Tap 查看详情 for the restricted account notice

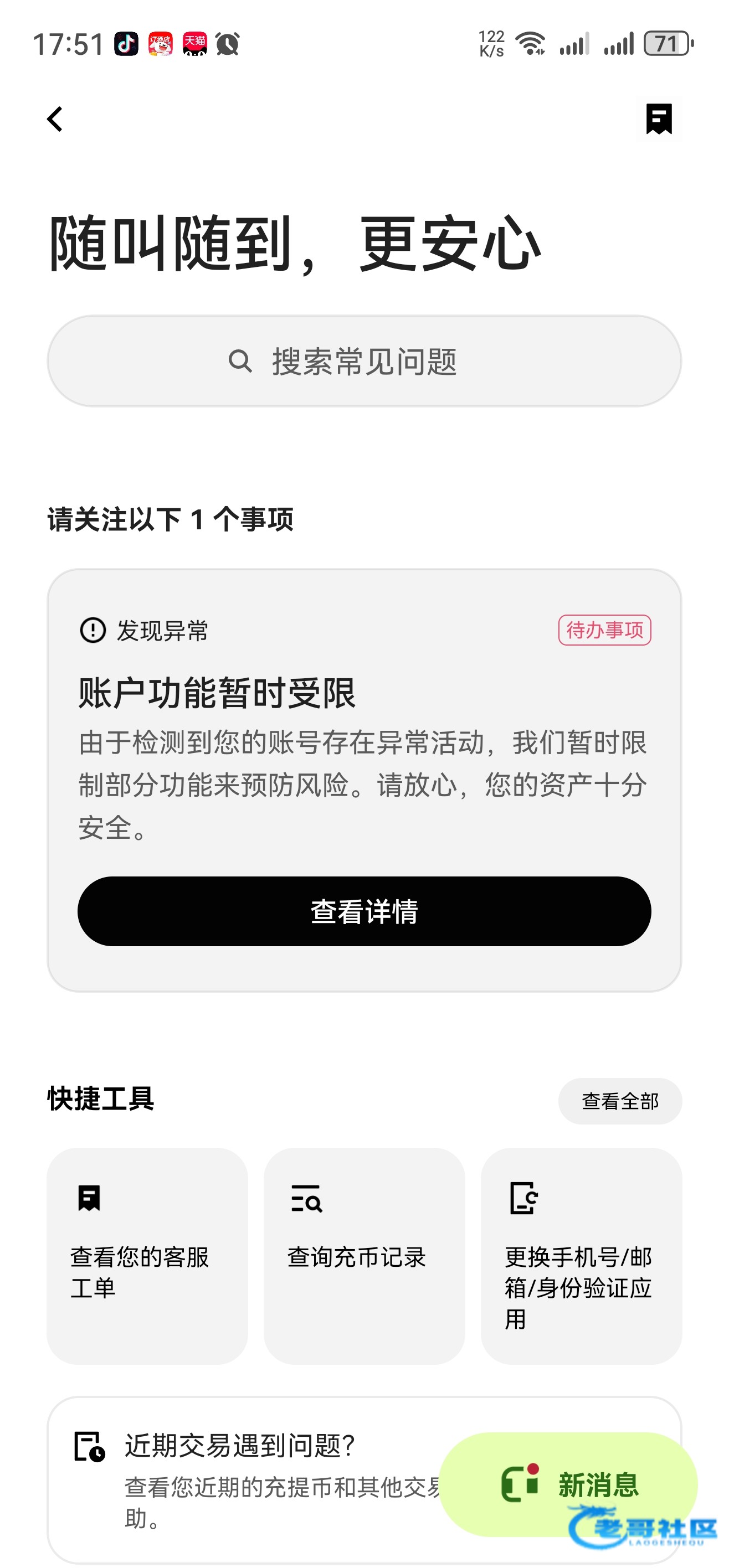[364, 911]
